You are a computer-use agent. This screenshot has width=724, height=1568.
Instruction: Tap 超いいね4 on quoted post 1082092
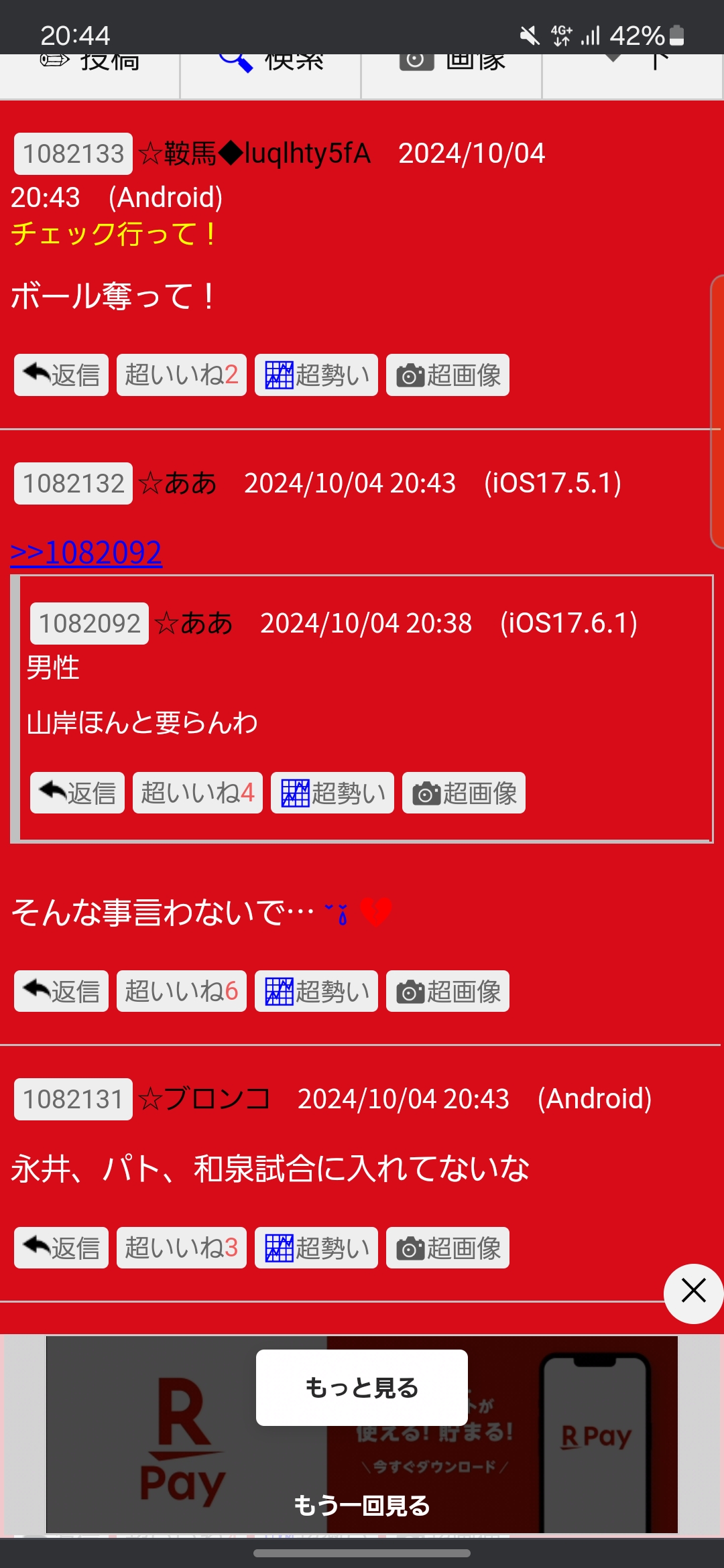[198, 793]
